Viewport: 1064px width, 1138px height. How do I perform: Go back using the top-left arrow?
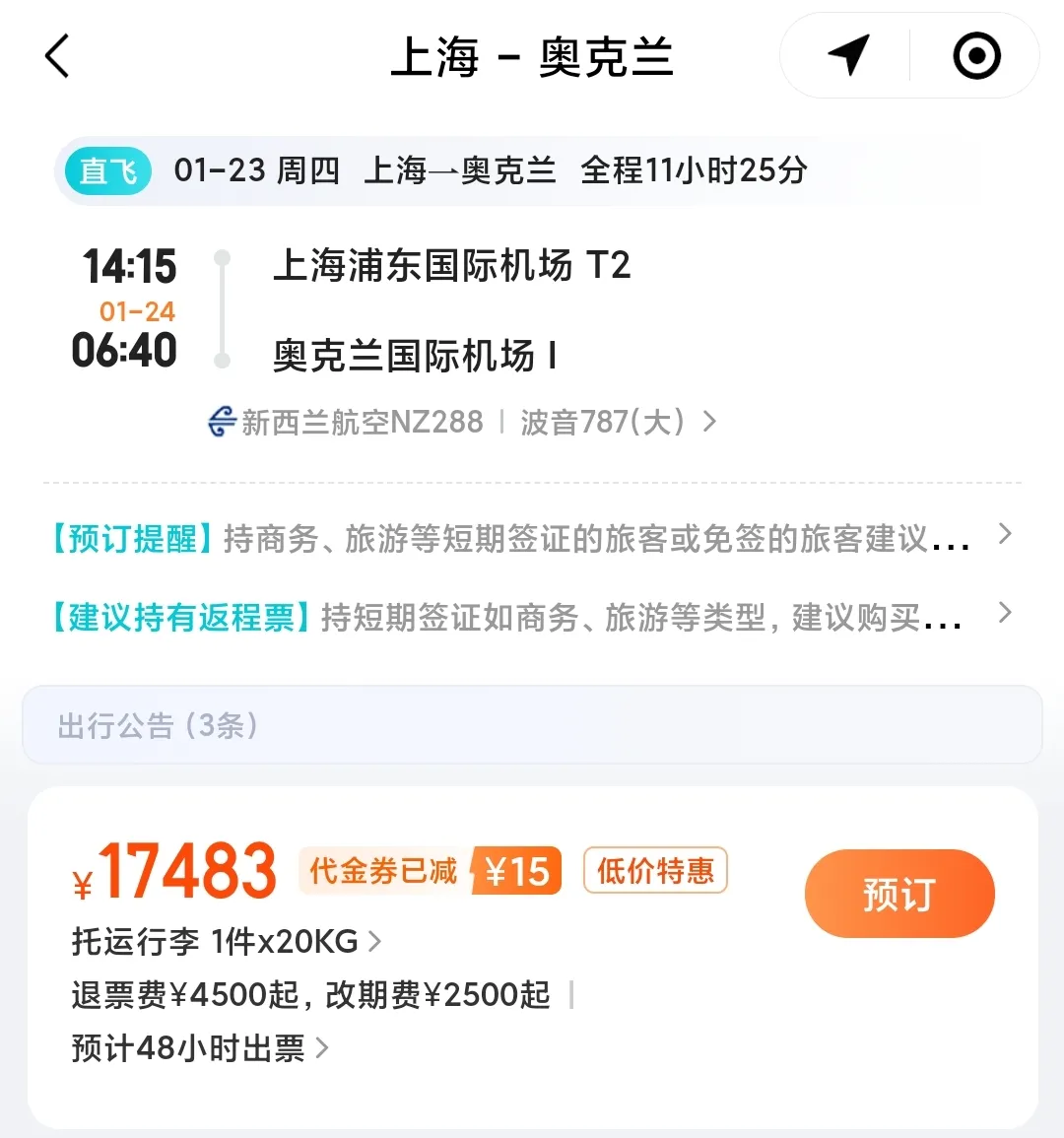[x=58, y=56]
